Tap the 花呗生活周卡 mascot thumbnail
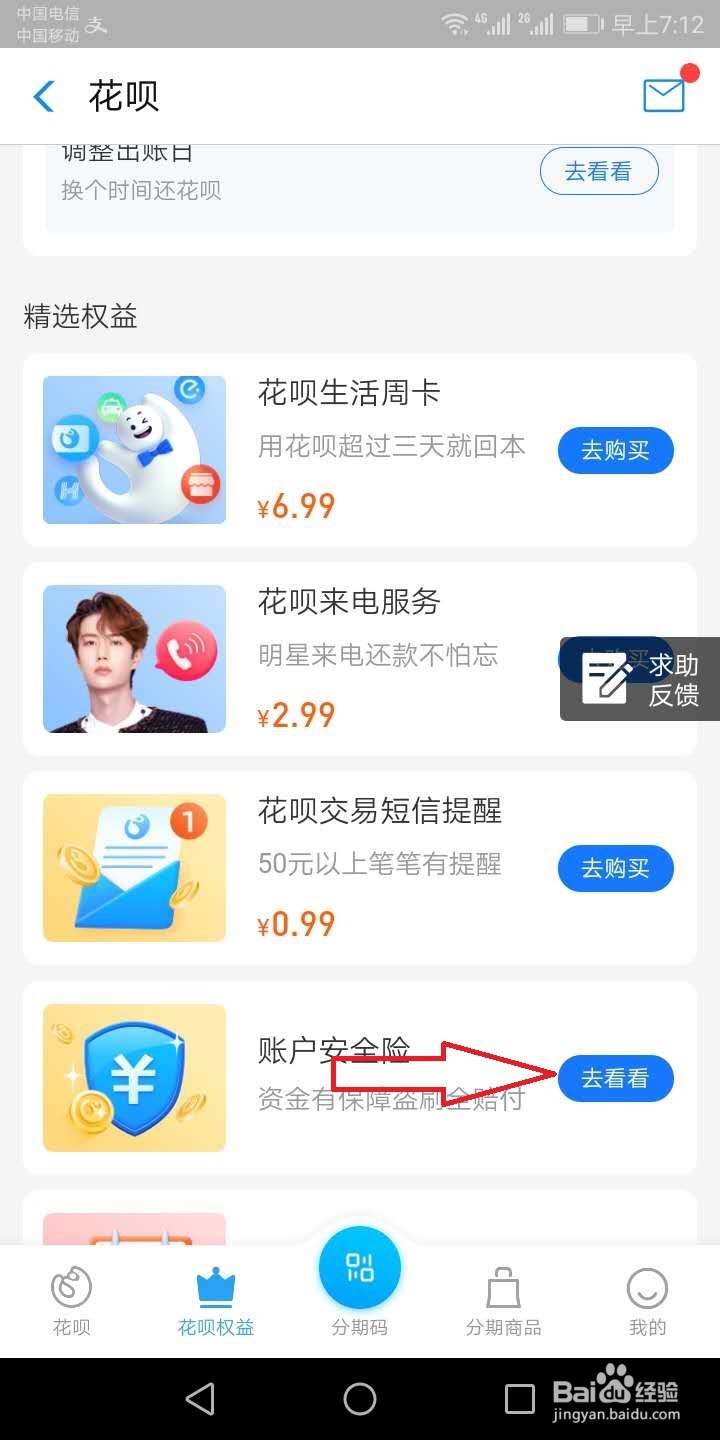This screenshot has width=720, height=1440. click(134, 450)
